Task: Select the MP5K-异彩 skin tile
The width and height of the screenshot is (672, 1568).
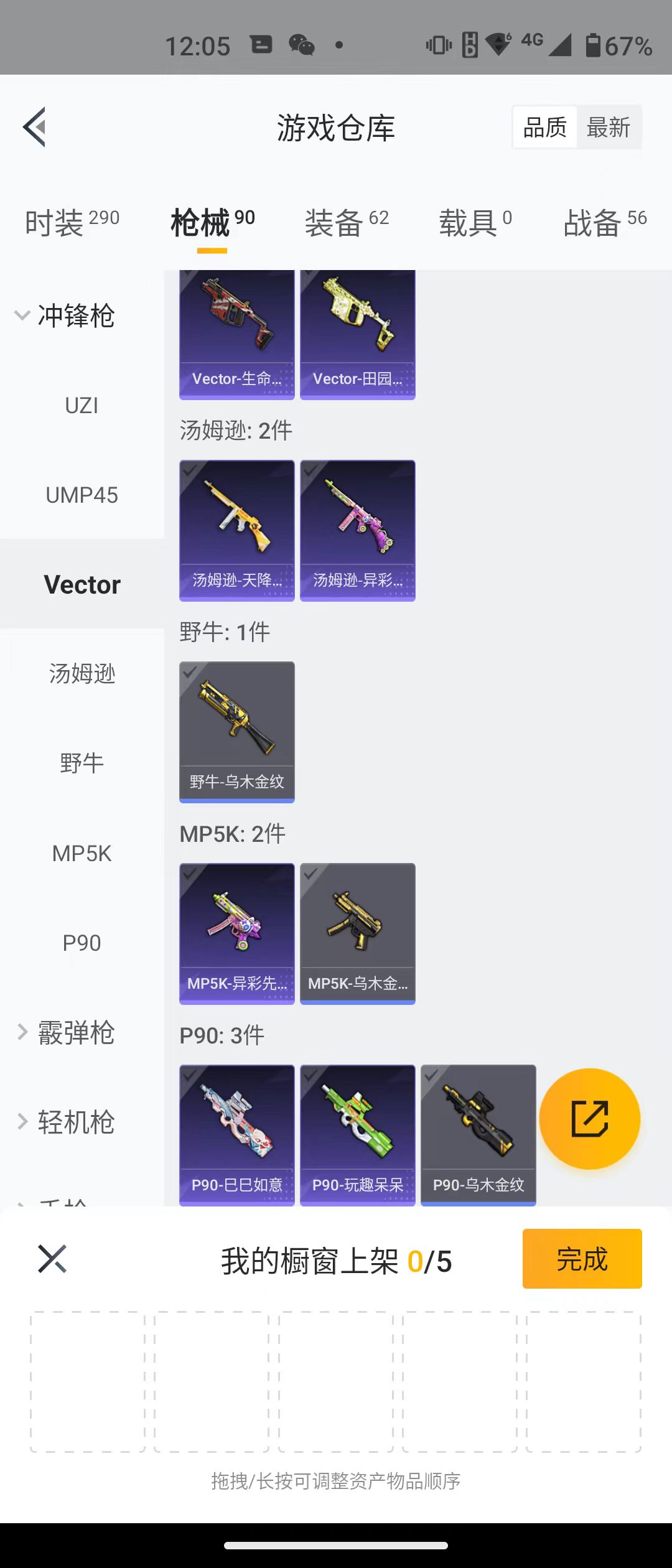Action: [236, 933]
